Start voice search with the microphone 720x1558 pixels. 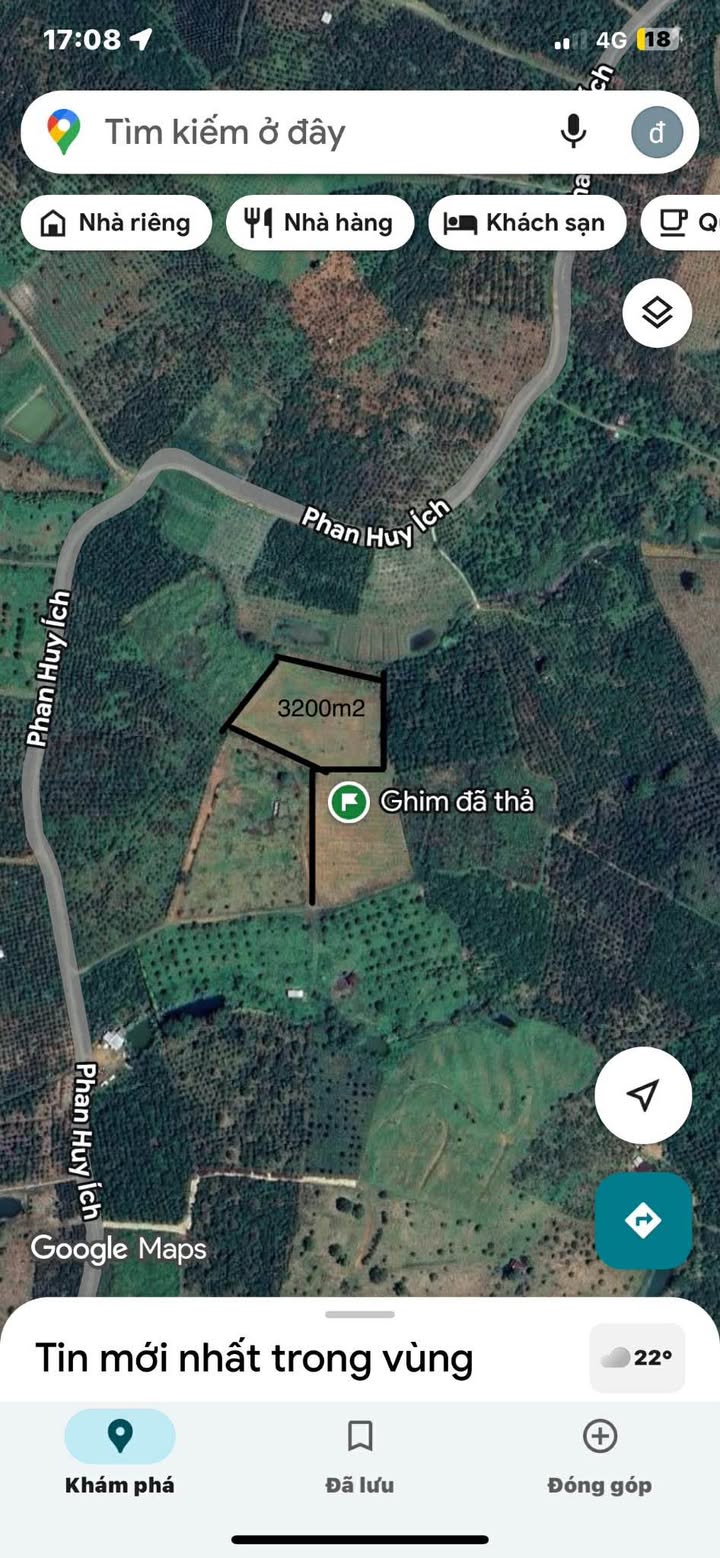point(573,132)
